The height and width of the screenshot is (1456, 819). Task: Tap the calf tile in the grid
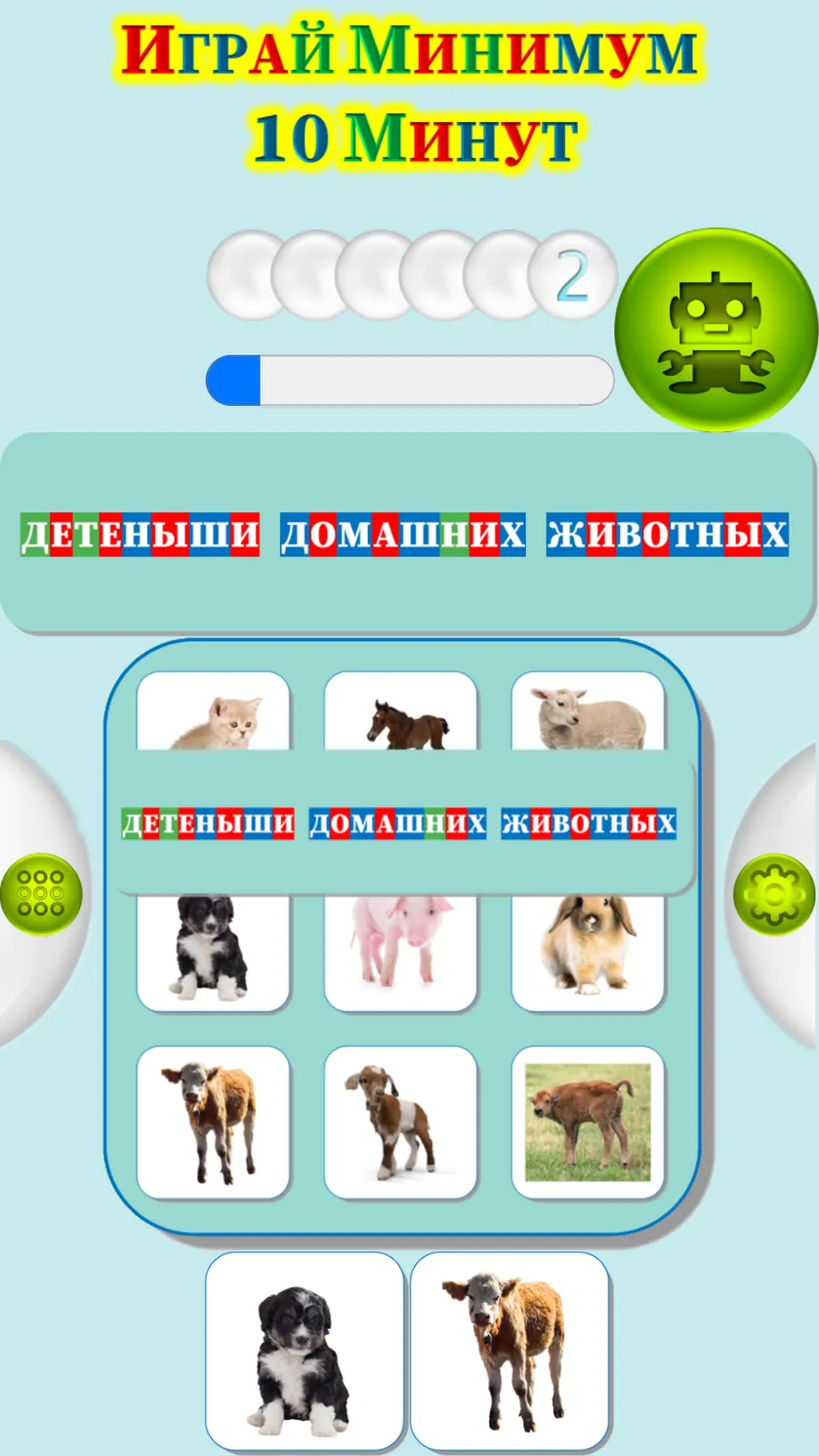(x=214, y=1122)
